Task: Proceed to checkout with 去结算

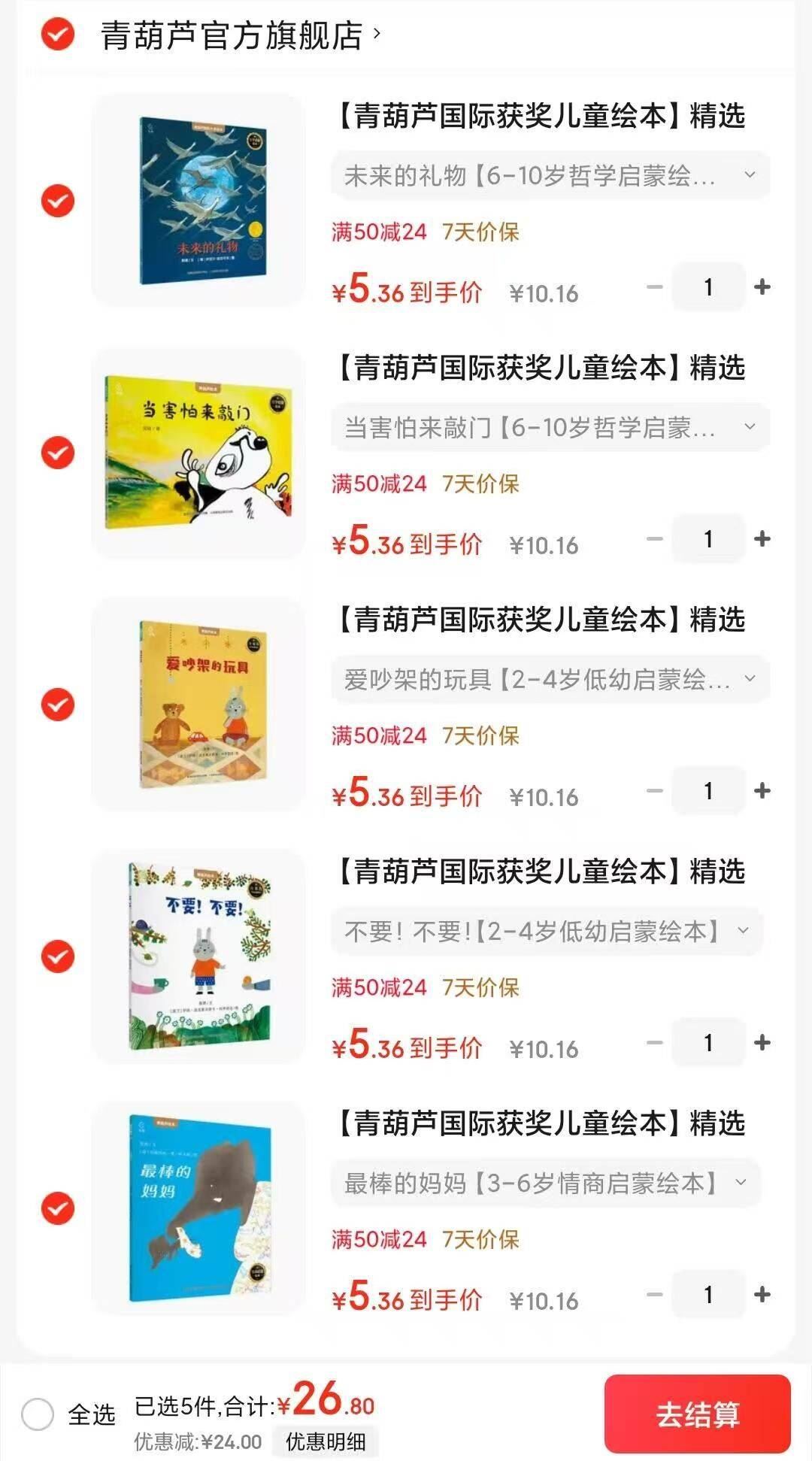Action: click(x=697, y=1414)
